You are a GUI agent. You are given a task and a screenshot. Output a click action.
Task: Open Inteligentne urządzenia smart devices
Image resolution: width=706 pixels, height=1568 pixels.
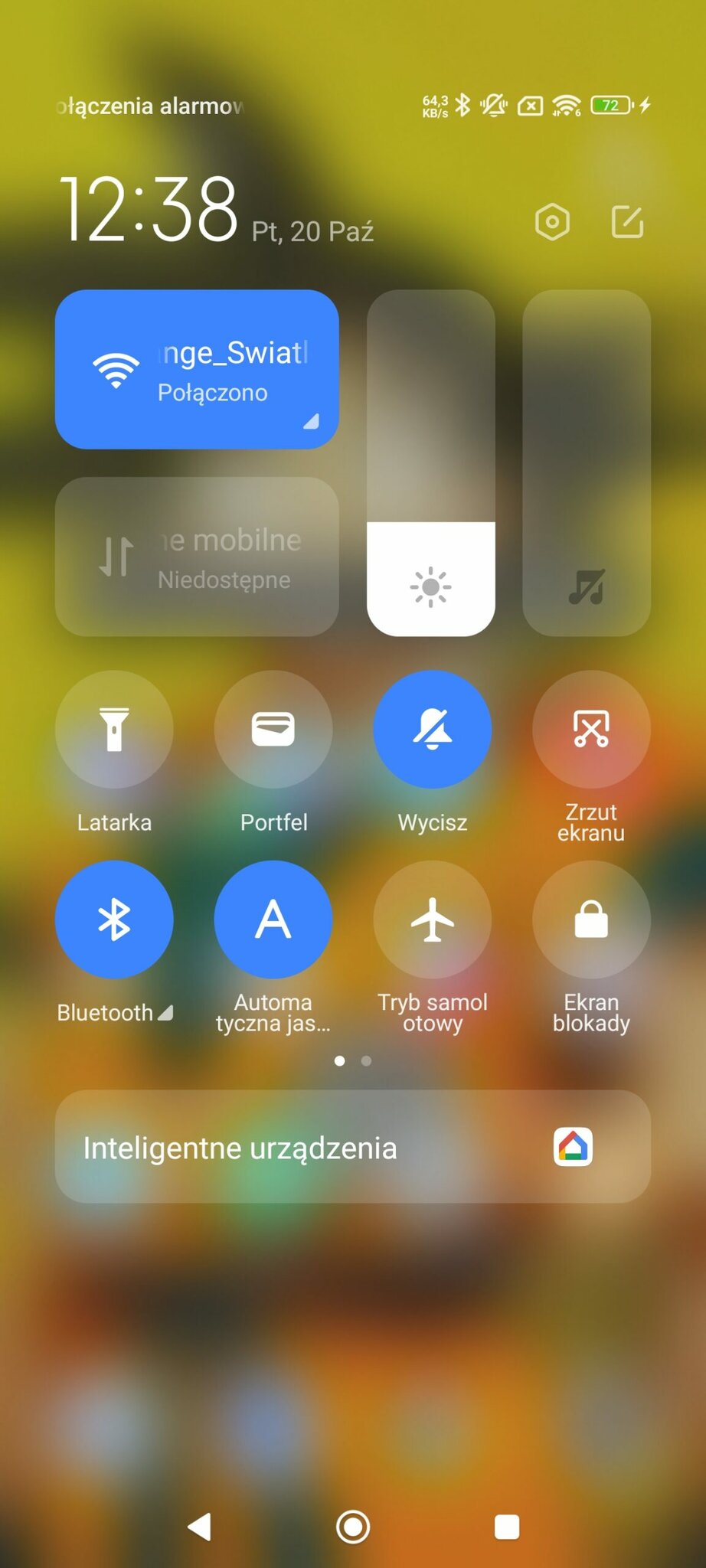pyautogui.click(x=353, y=1147)
